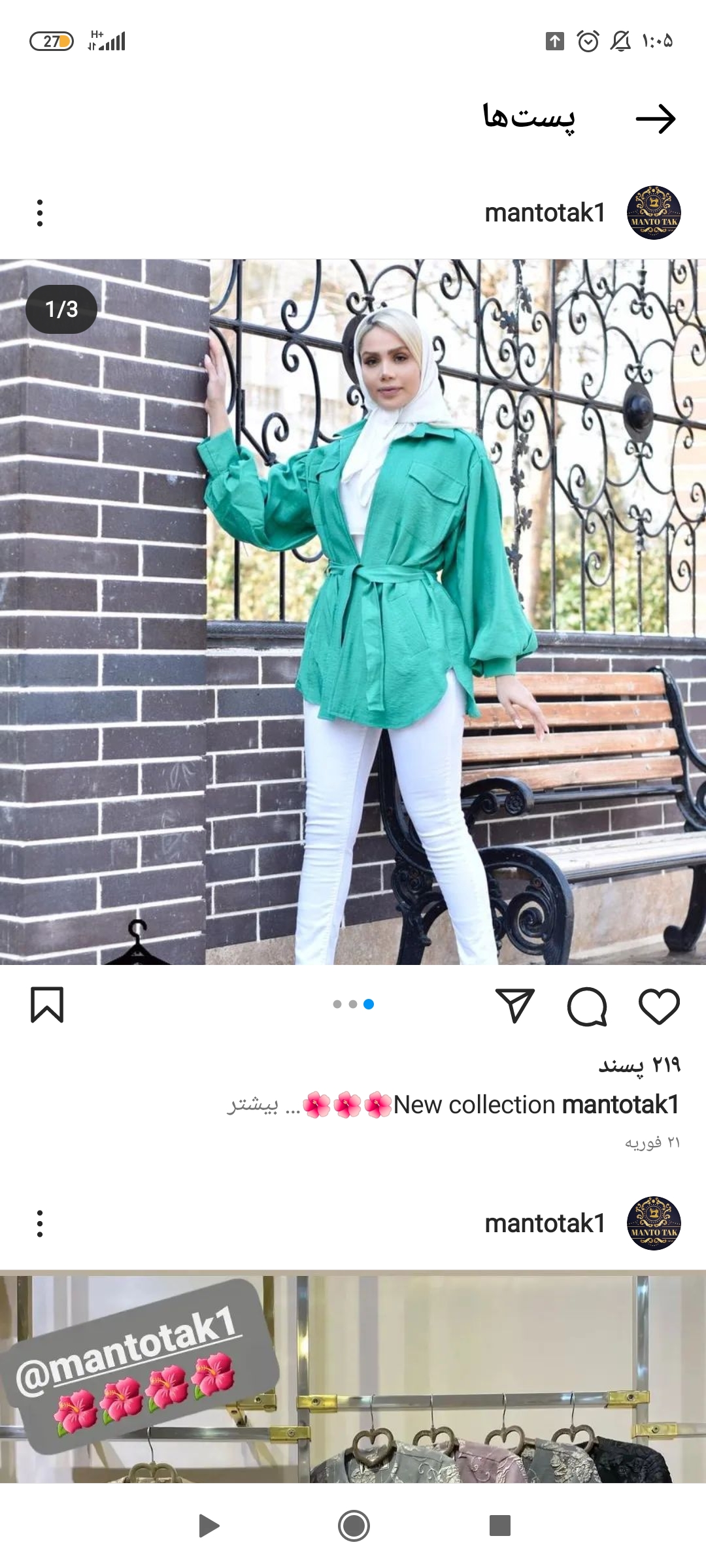Expand caption with بیشتر
Image resolution: width=706 pixels, height=1568 pixels.
point(253,1105)
